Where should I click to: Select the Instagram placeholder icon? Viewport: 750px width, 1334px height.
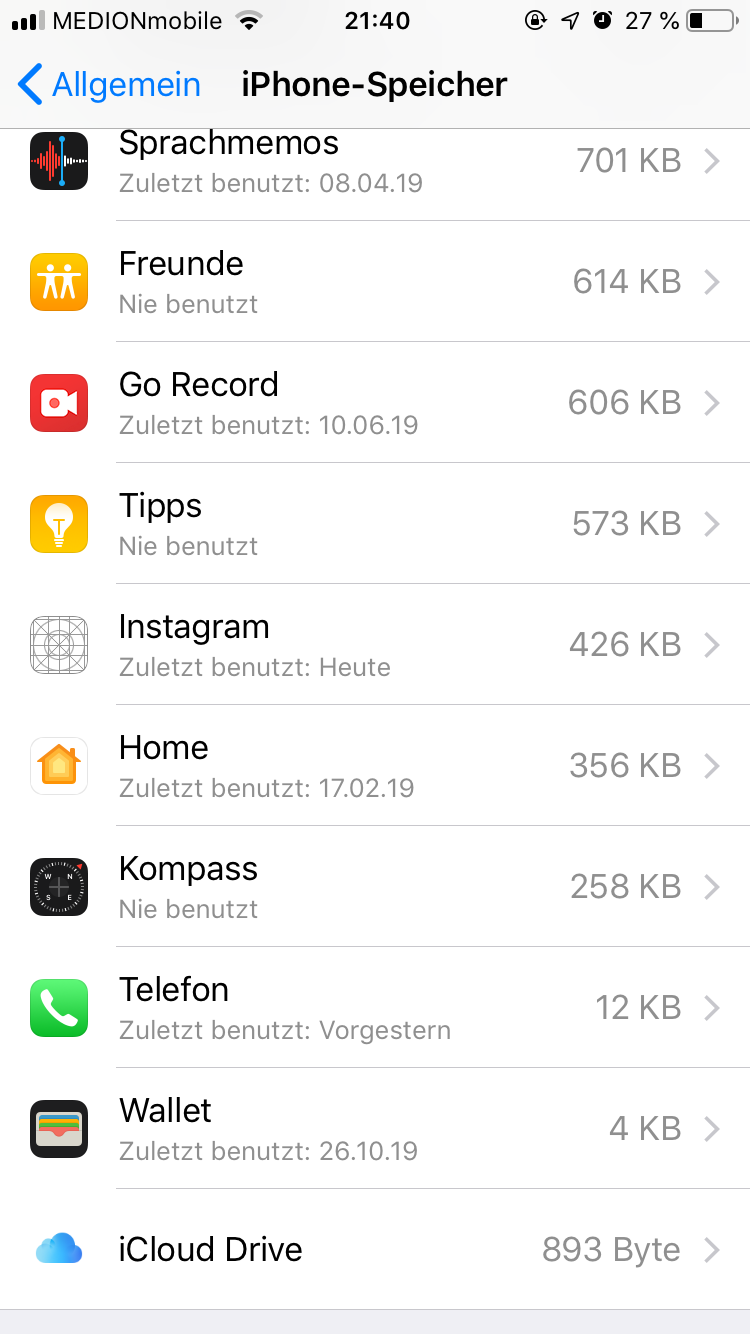pos(58,645)
